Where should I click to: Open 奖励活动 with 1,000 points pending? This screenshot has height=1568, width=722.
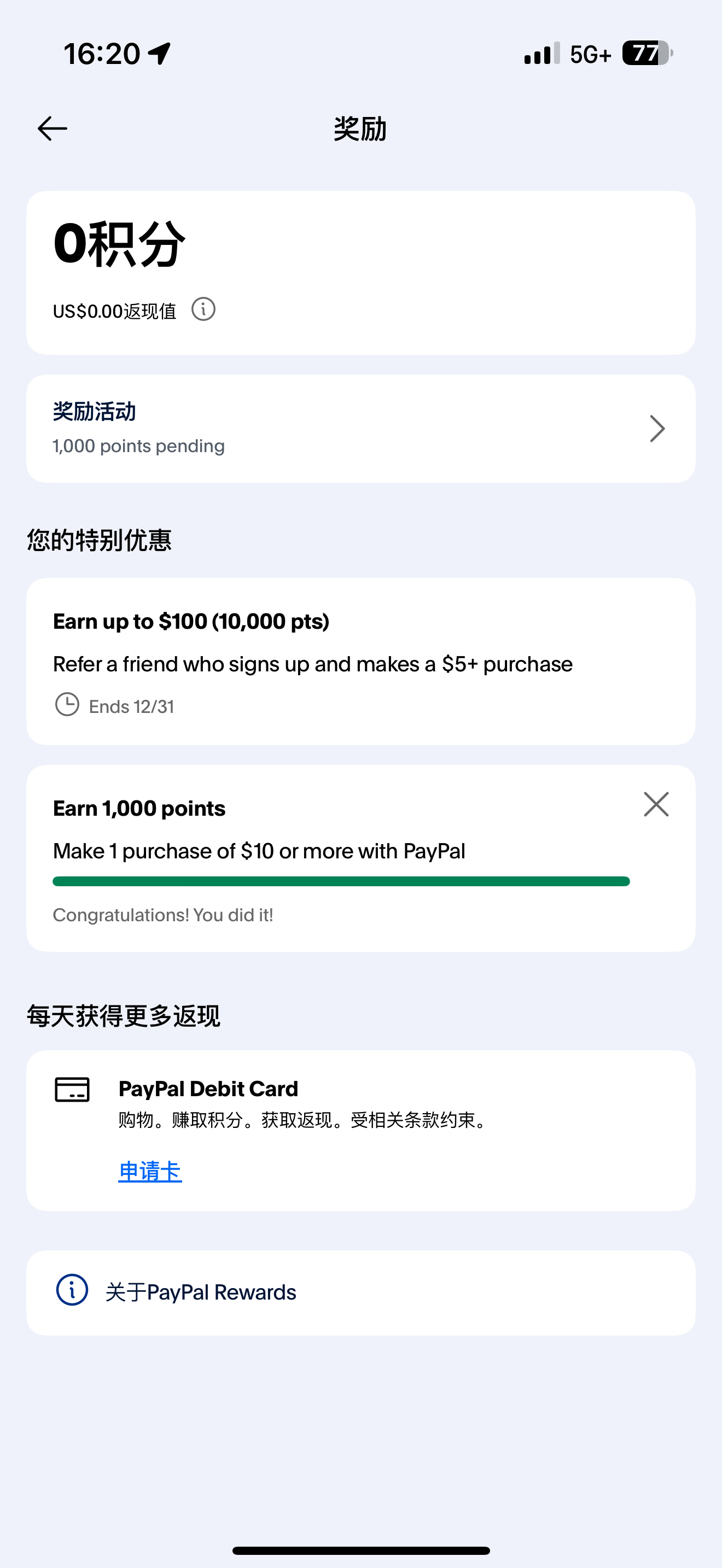click(360, 429)
